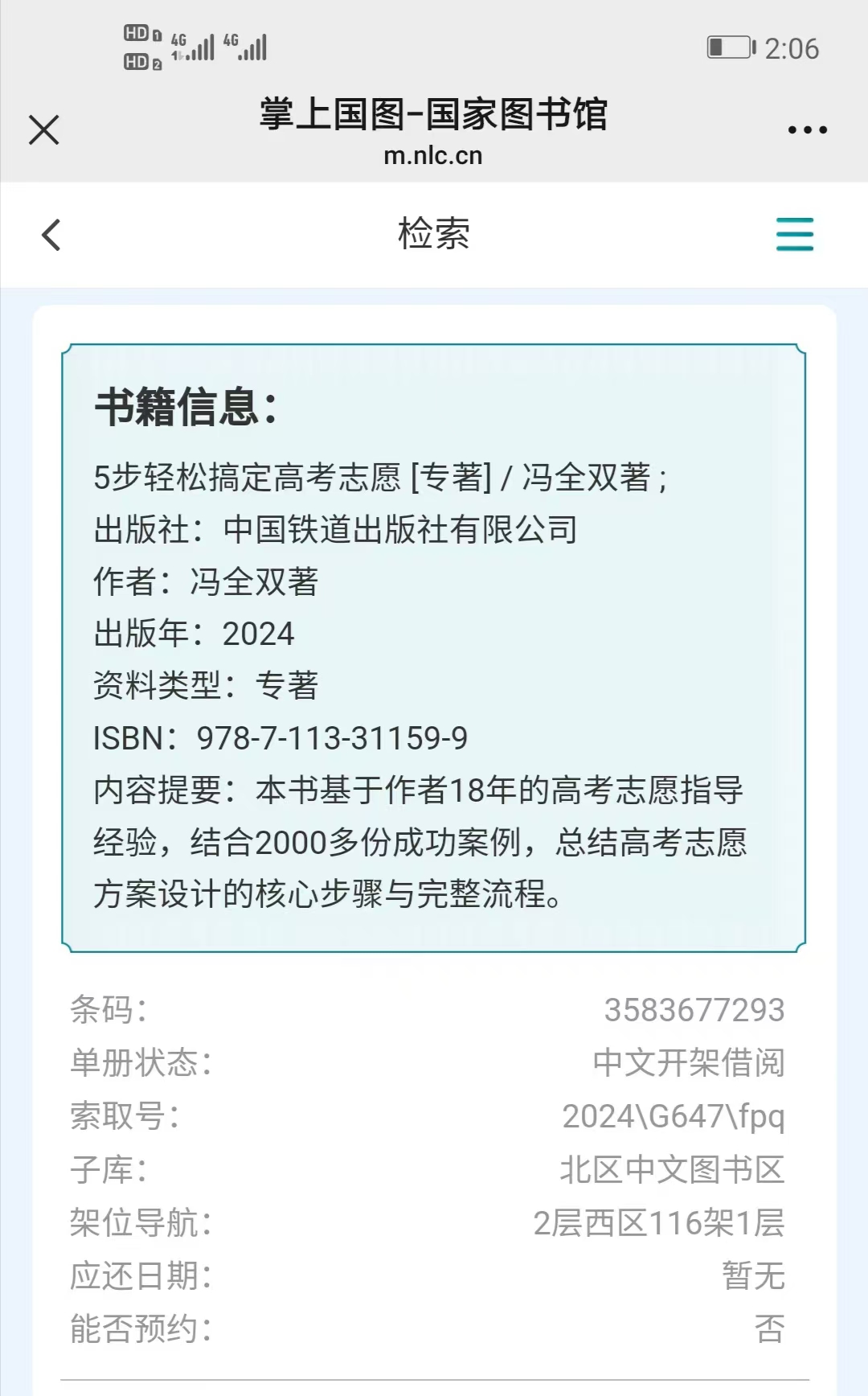This screenshot has width=868, height=1396.
Task: Go back from the 检索 page
Action: tap(51, 235)
